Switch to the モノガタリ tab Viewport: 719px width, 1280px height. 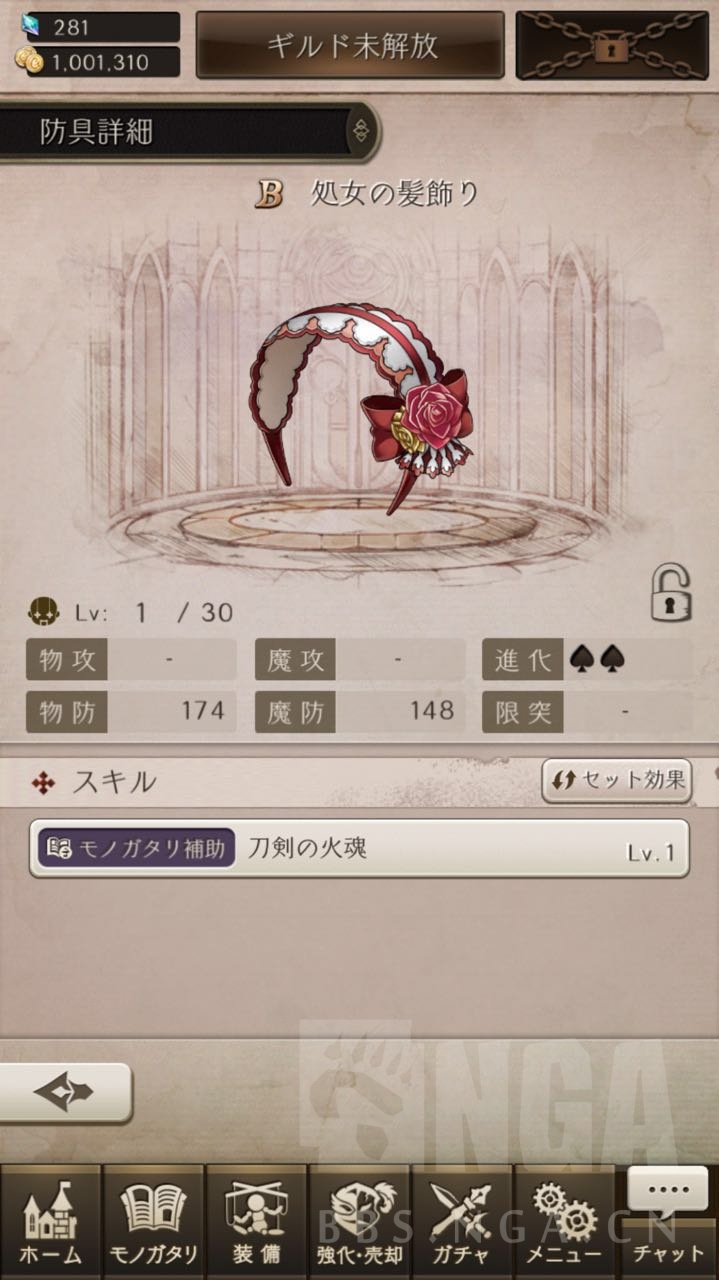pyautogui.click(x=153, y=1222)
